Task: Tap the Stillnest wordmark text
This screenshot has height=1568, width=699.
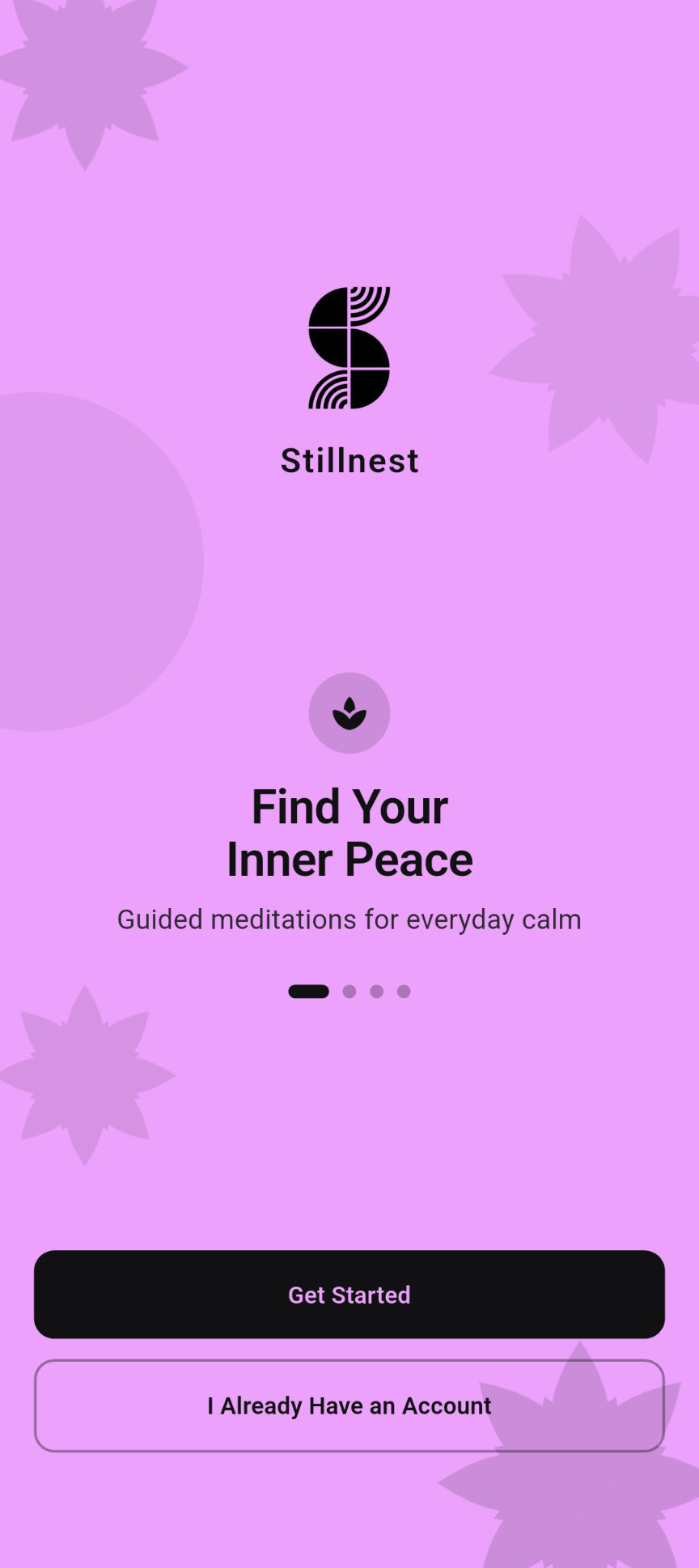Action: (349, 460)
